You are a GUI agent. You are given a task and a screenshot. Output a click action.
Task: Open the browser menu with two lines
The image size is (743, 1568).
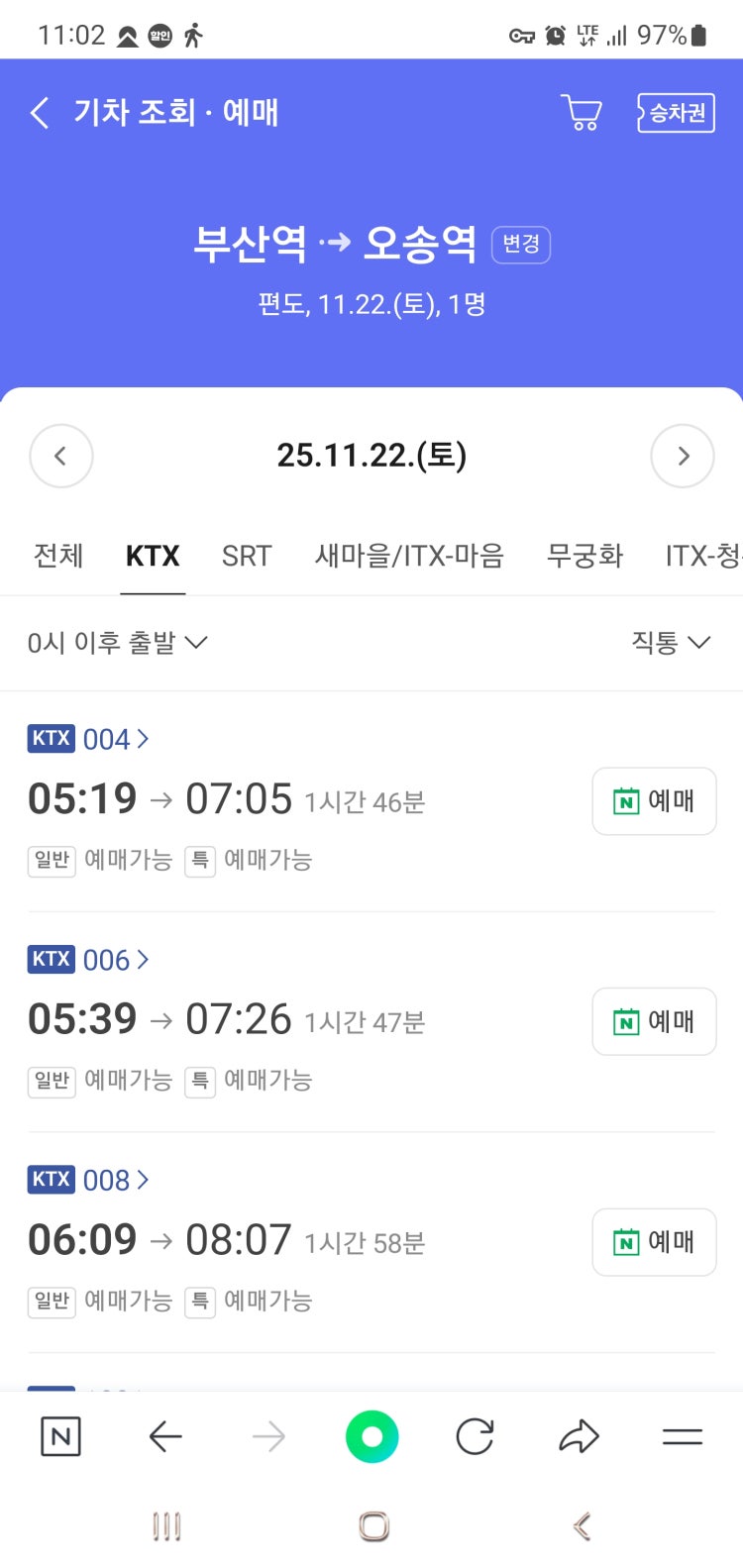click(682, 1436)
